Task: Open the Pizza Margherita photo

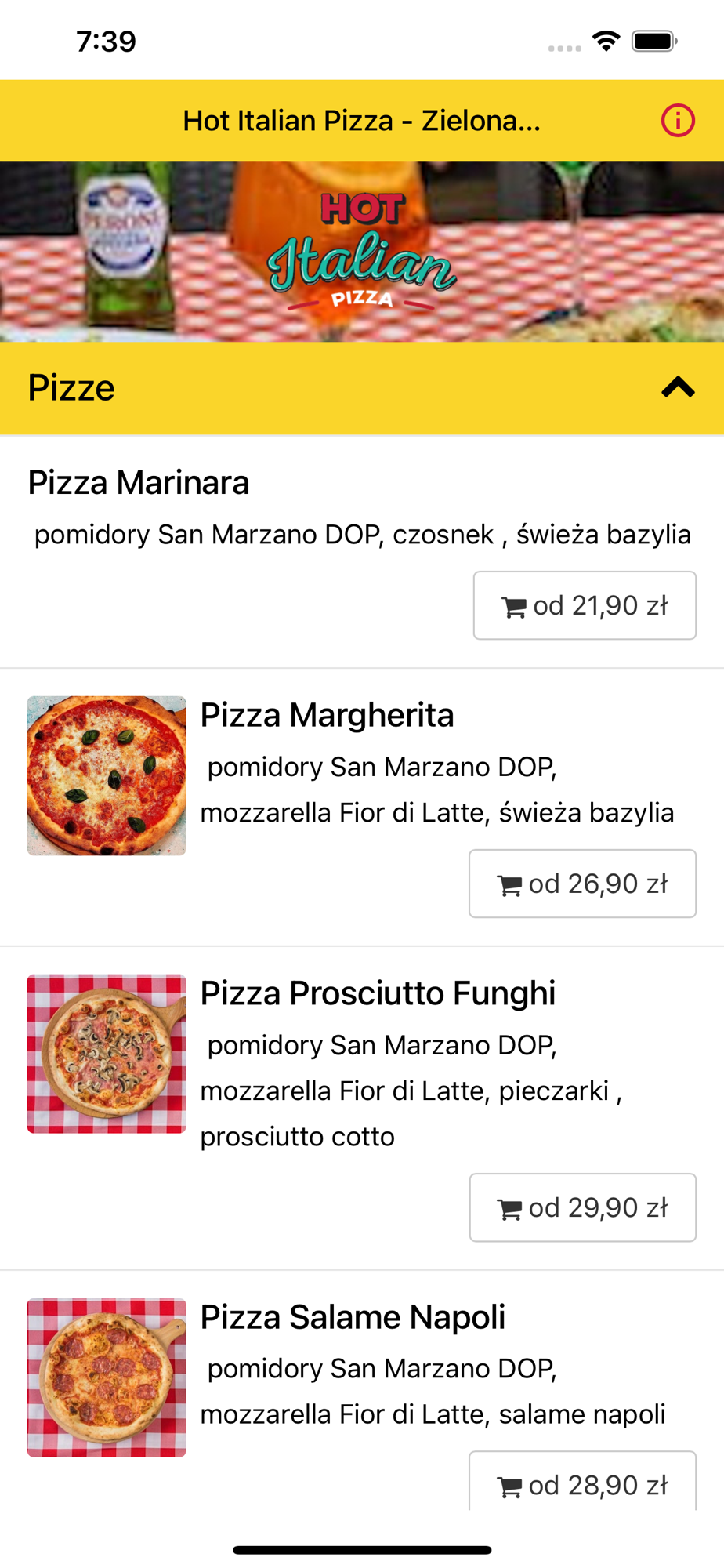Action: (107, 775)
